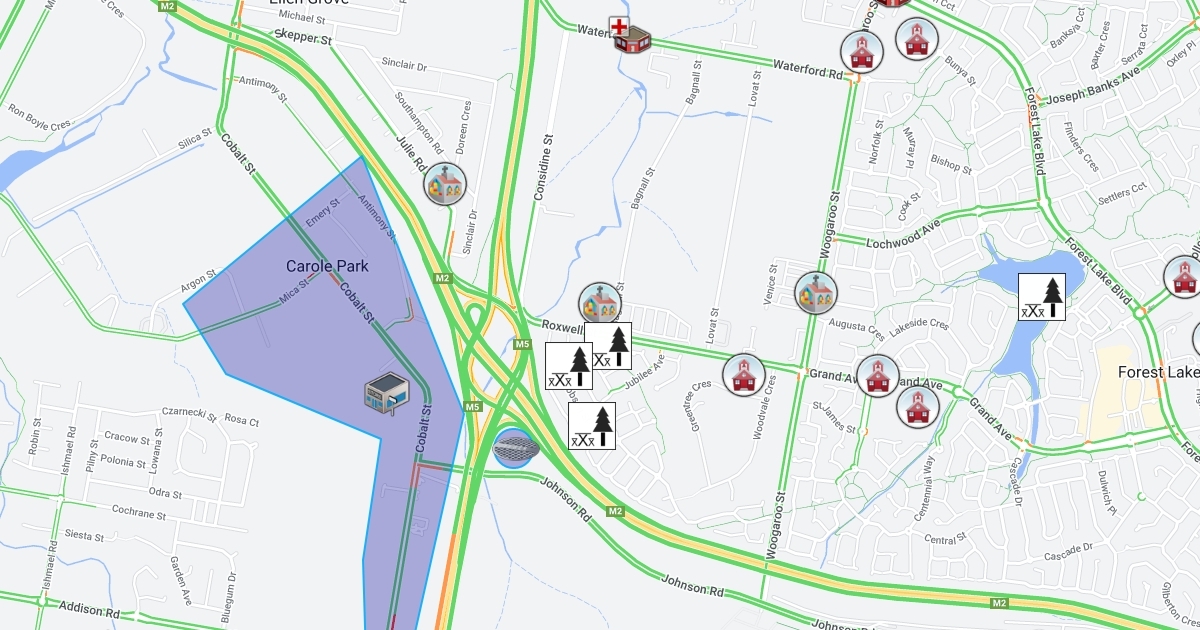
Task: Open the warehouse marker on Cobalt St
Action: click(387, 393)
